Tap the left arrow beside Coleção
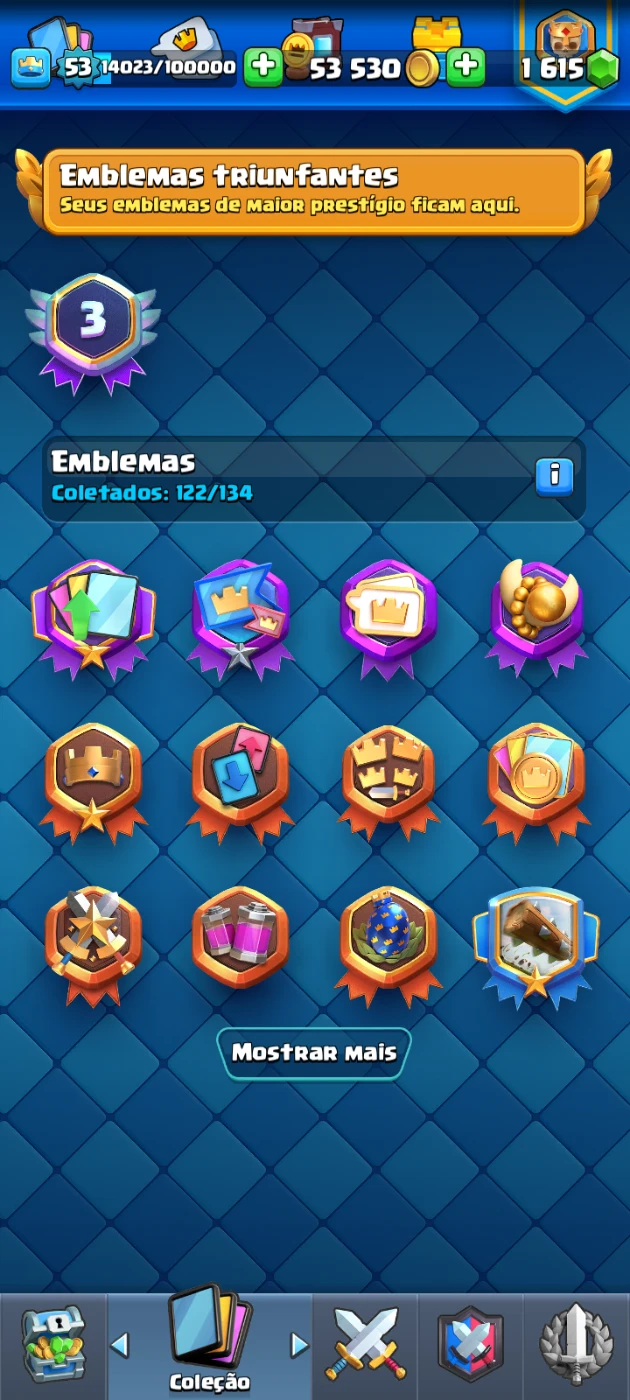 click(x=120, y=1345)
